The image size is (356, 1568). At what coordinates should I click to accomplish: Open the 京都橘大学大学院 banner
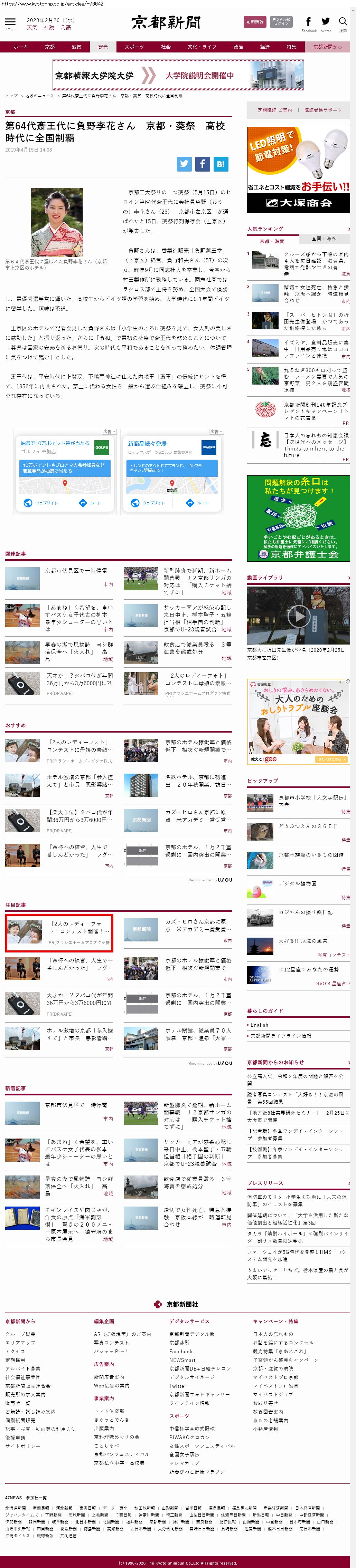178,76
